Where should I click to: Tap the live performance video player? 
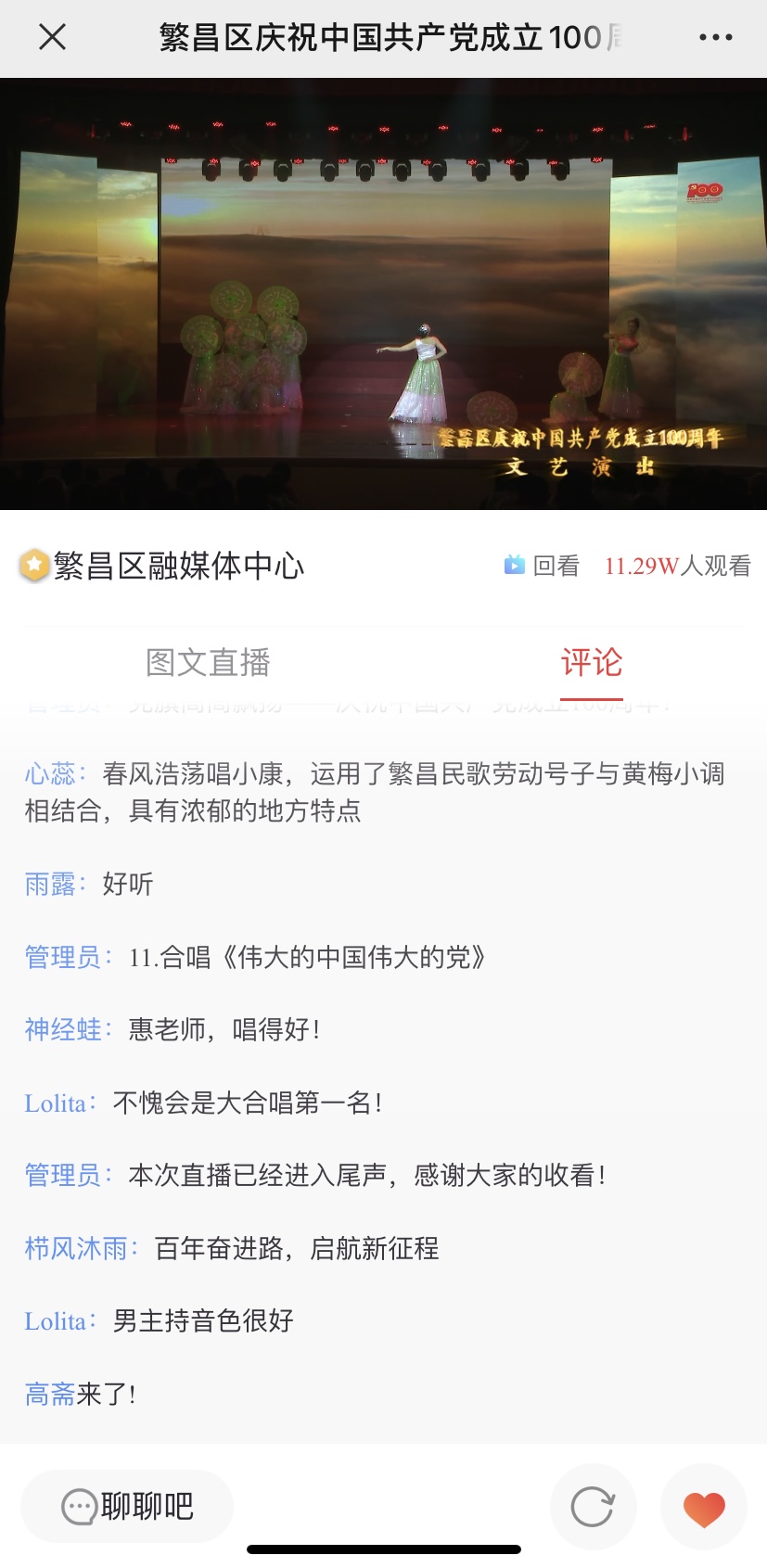coord(383,294)
